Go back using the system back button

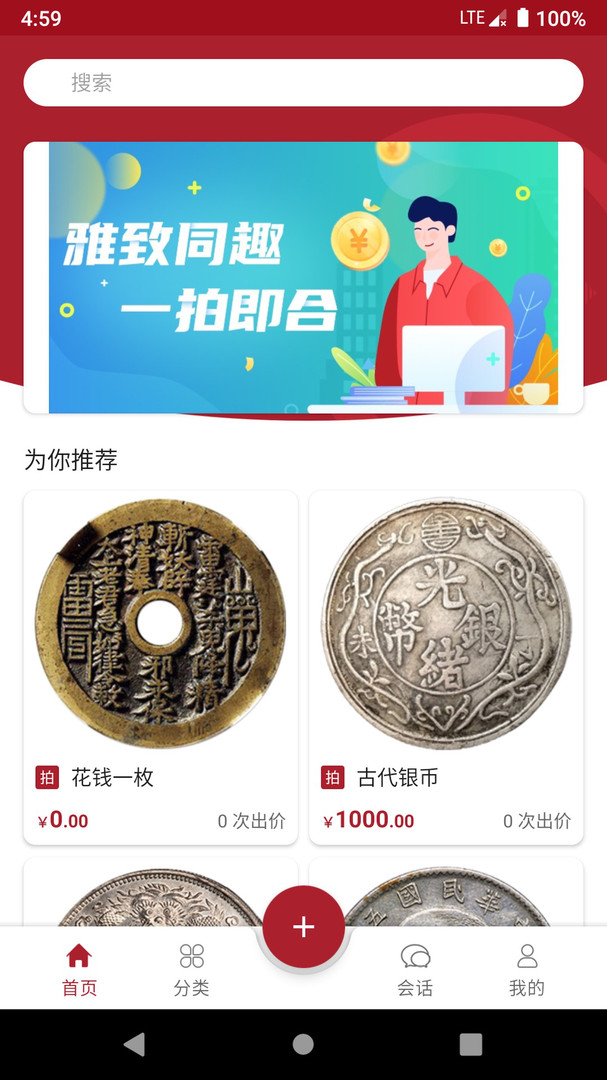(134, 1045)
